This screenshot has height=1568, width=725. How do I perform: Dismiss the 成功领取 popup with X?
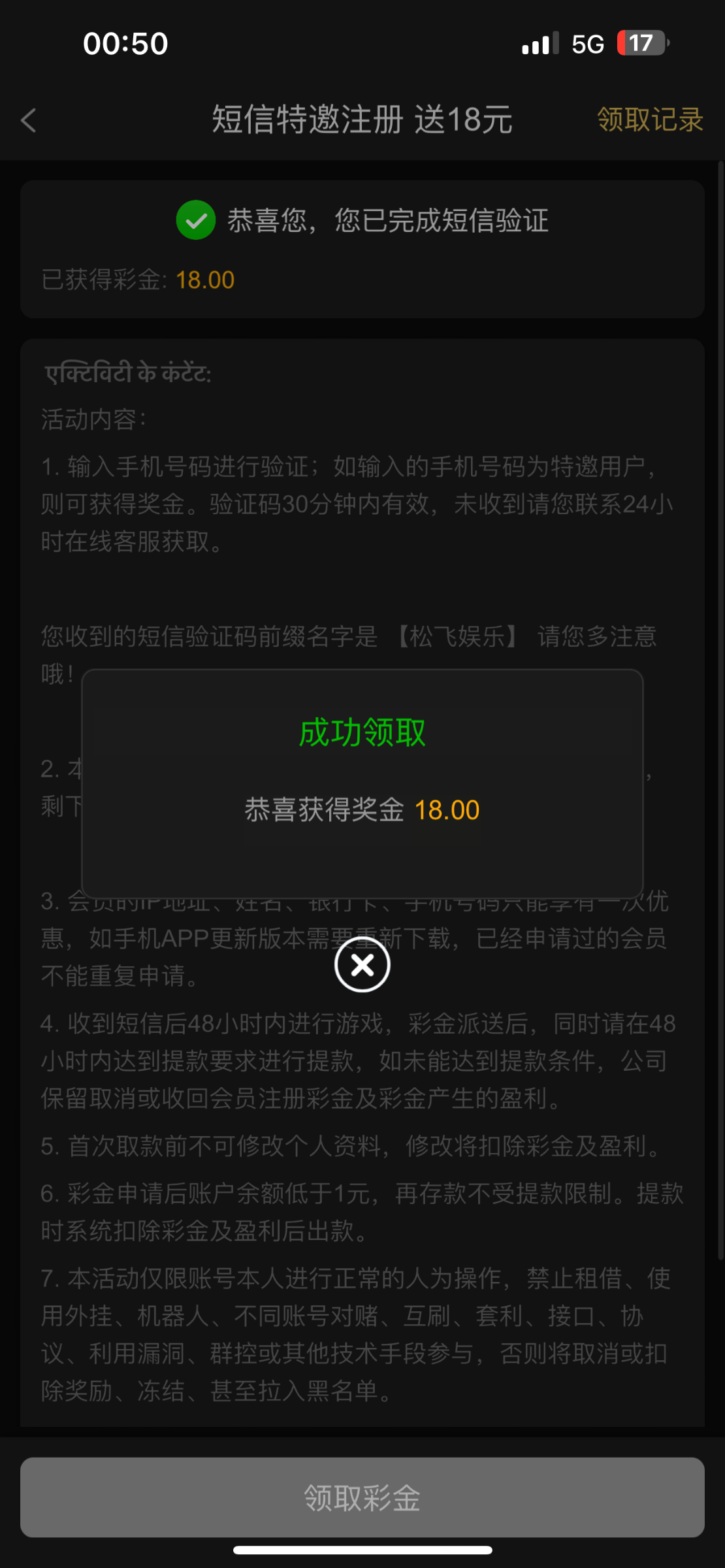(362, 964)
